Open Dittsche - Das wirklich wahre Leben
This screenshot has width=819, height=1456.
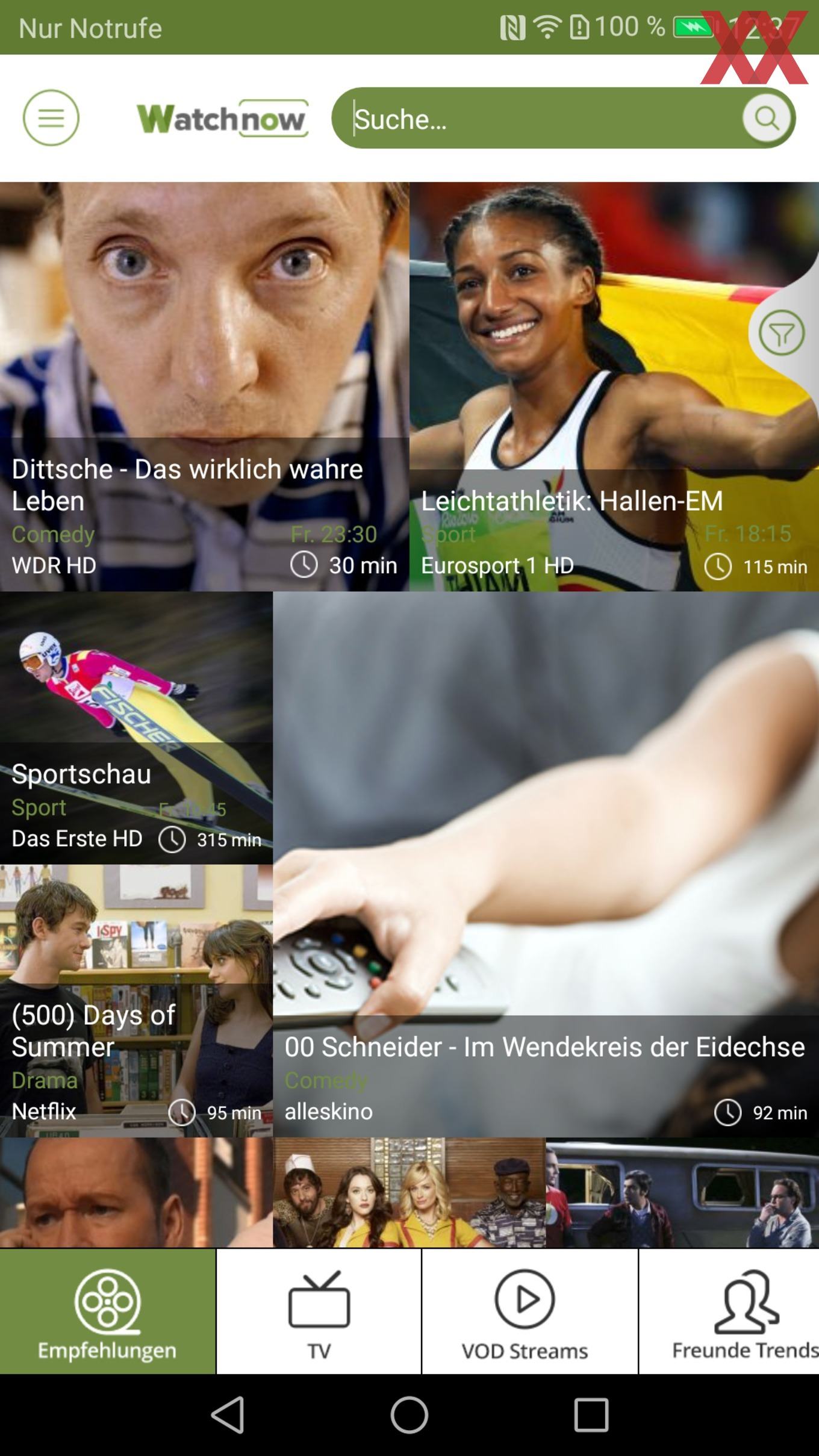(205, 387)
